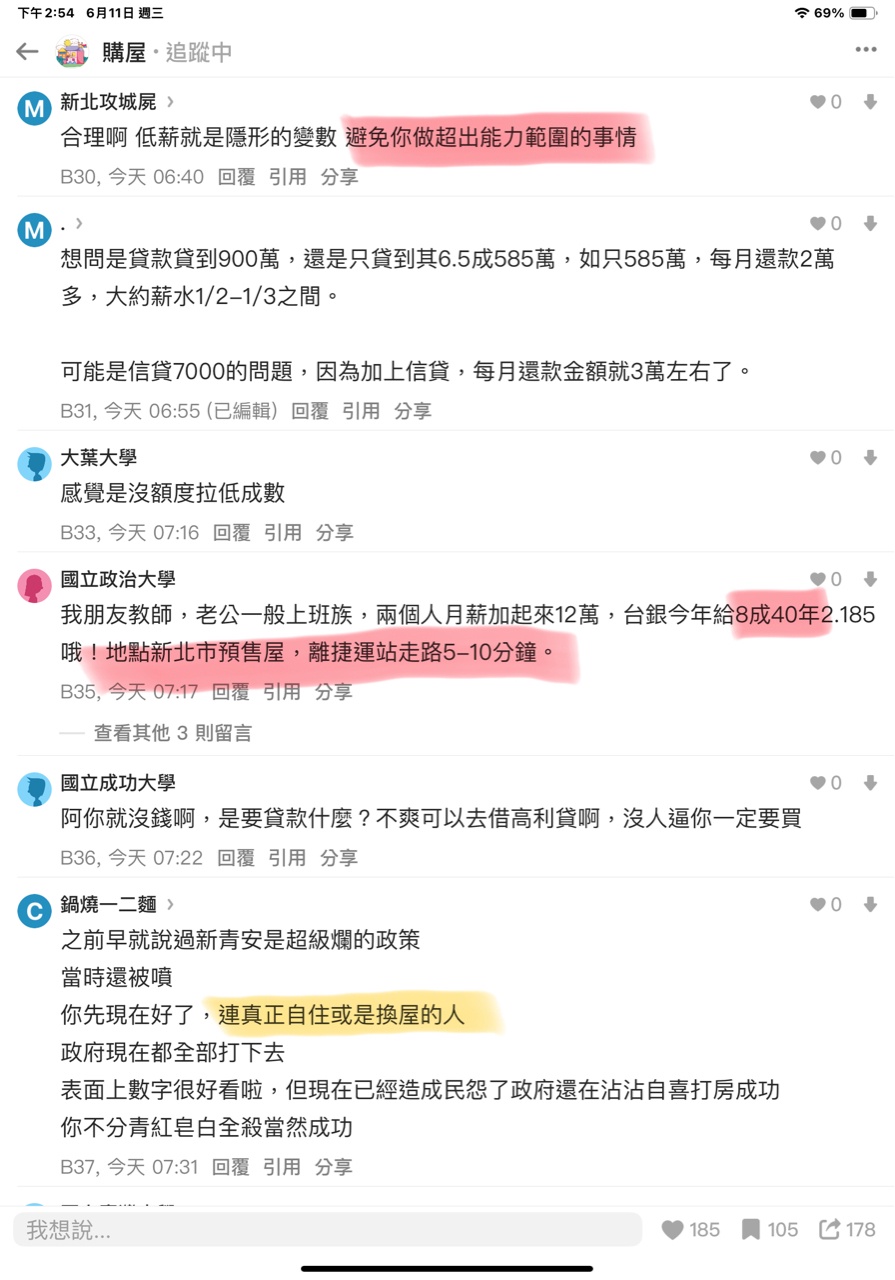895x1280 pixels.
Task: Tap the 我想說... comment field
Action: click(x=327, y=1230)
